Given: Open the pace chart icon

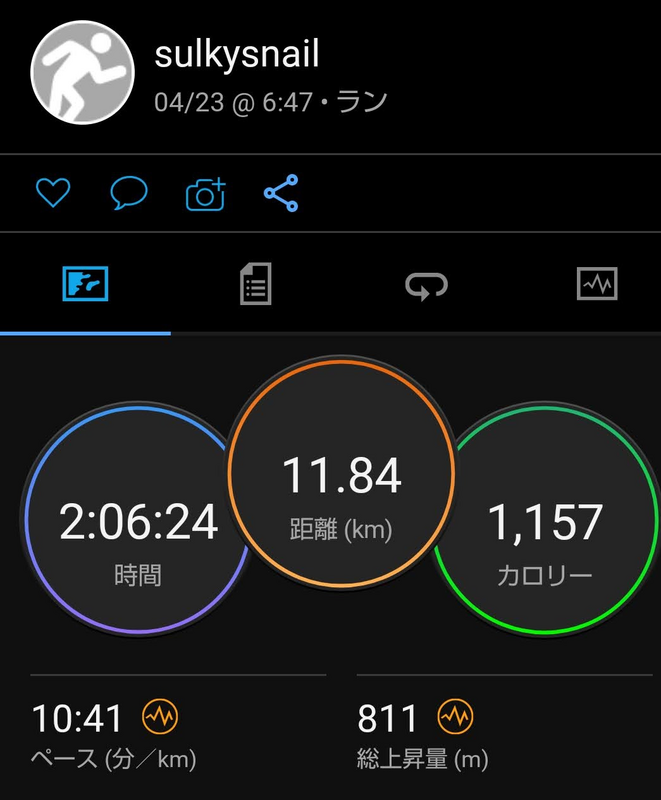Looking at the screenshot, I should (160, 716).
